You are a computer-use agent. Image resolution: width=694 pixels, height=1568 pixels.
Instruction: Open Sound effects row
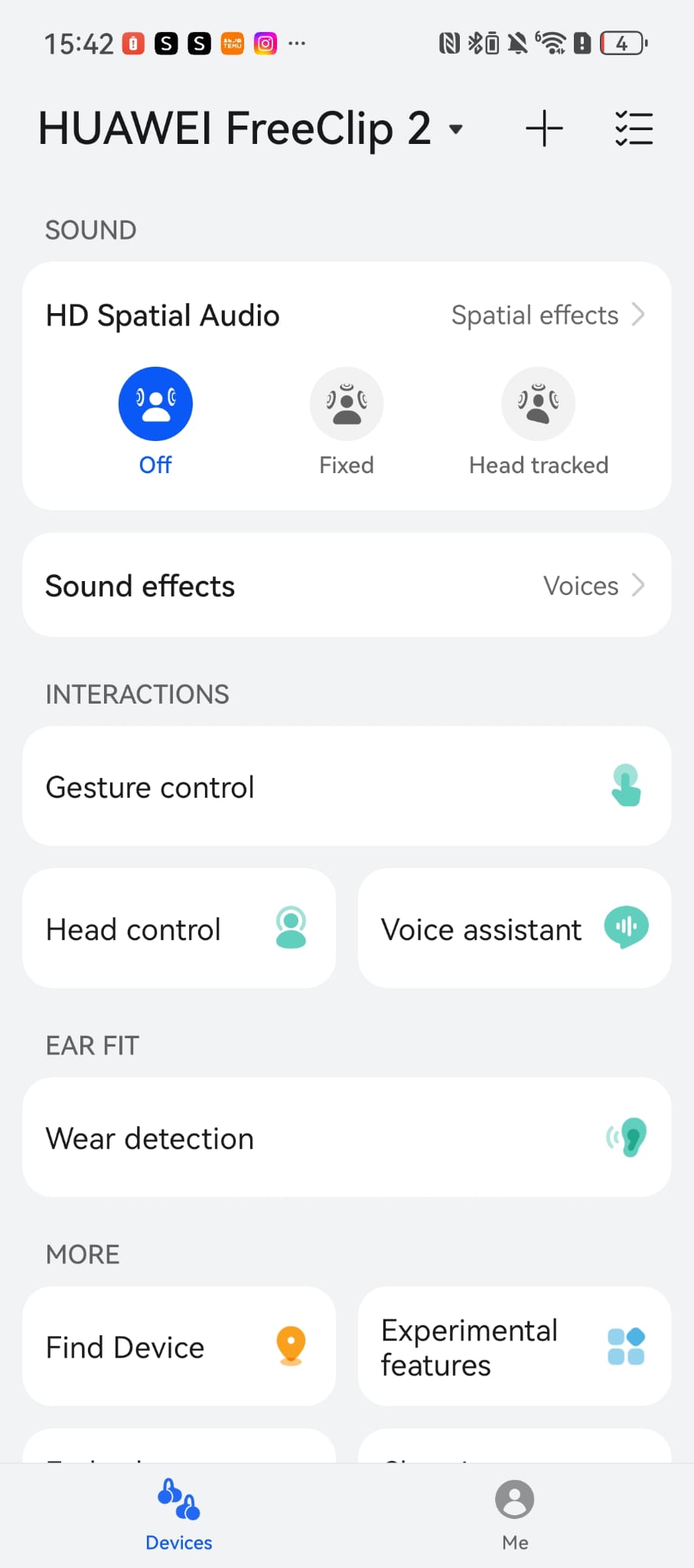click(347, 586)
